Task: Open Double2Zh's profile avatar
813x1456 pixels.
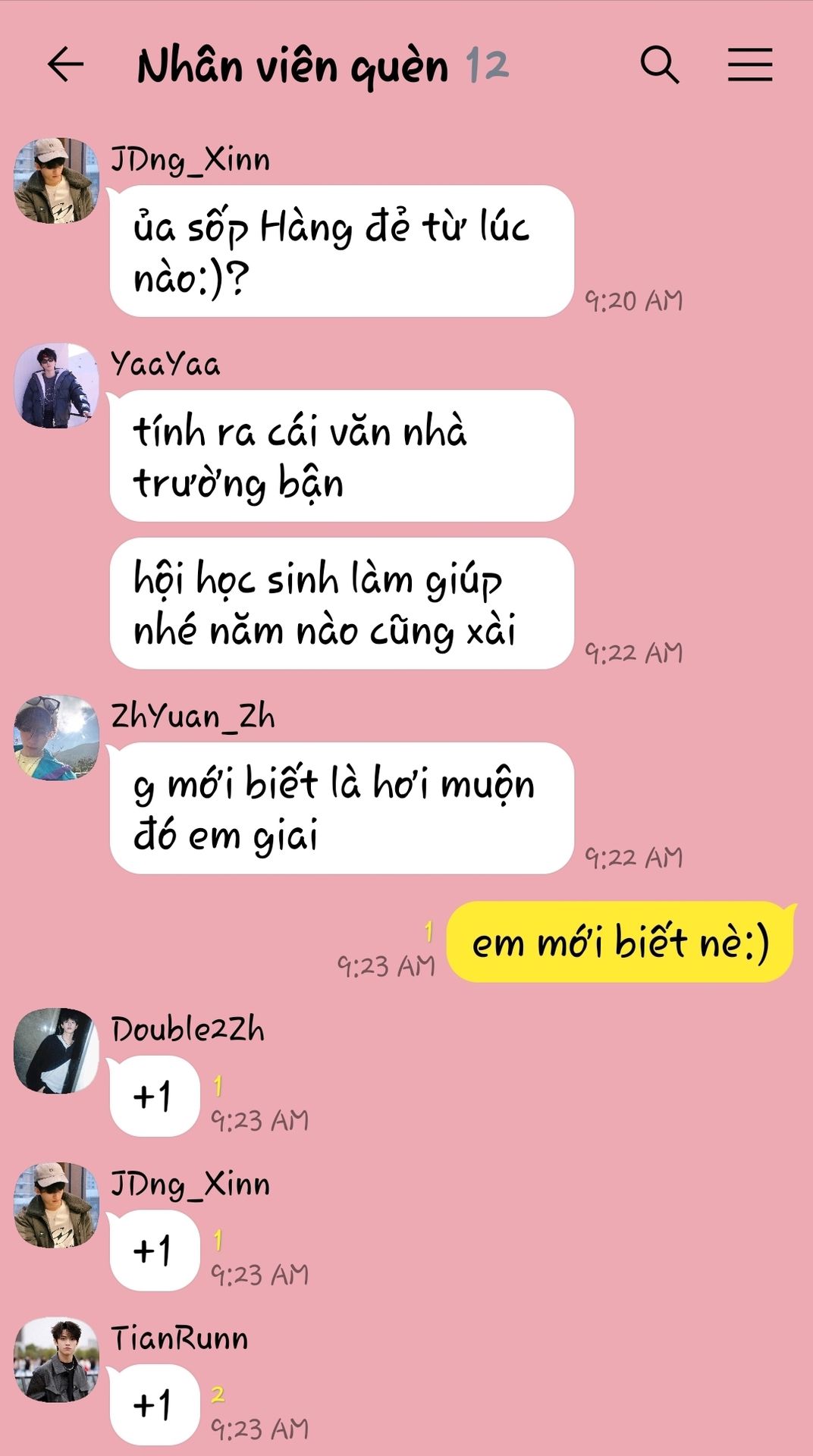Action: [57, 1050]
